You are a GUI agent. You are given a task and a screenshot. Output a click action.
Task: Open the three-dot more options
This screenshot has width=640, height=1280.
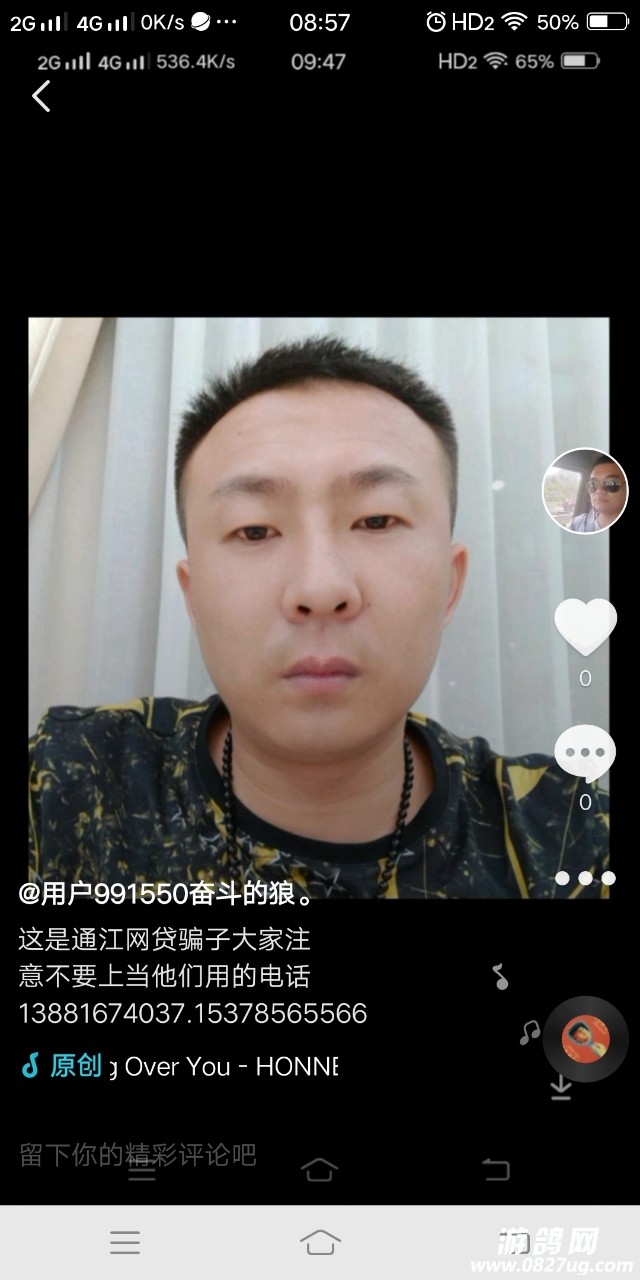pyautogui.click(x=586, y=878)
